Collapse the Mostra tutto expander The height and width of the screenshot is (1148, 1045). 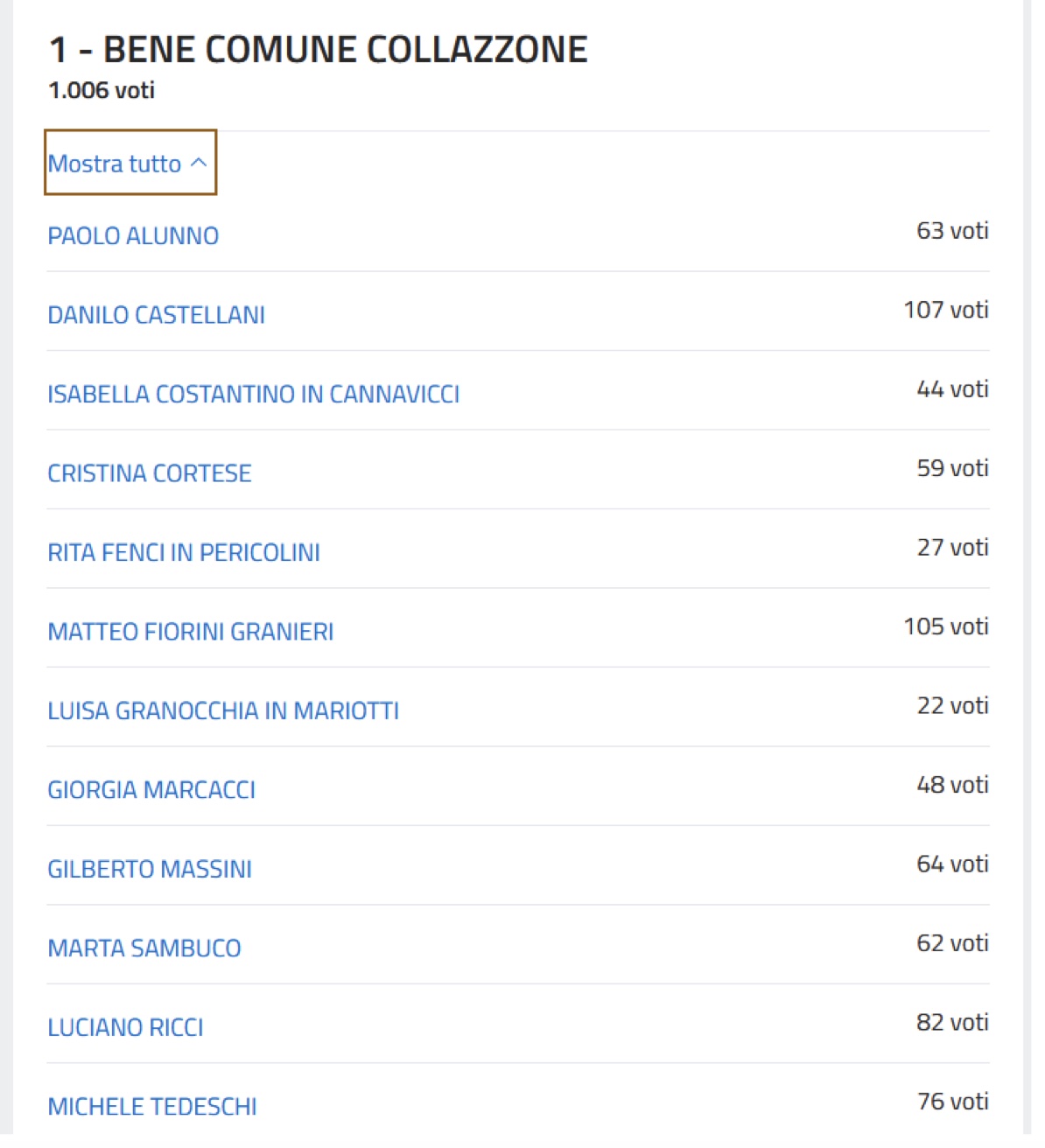click(x=129, y=164)
